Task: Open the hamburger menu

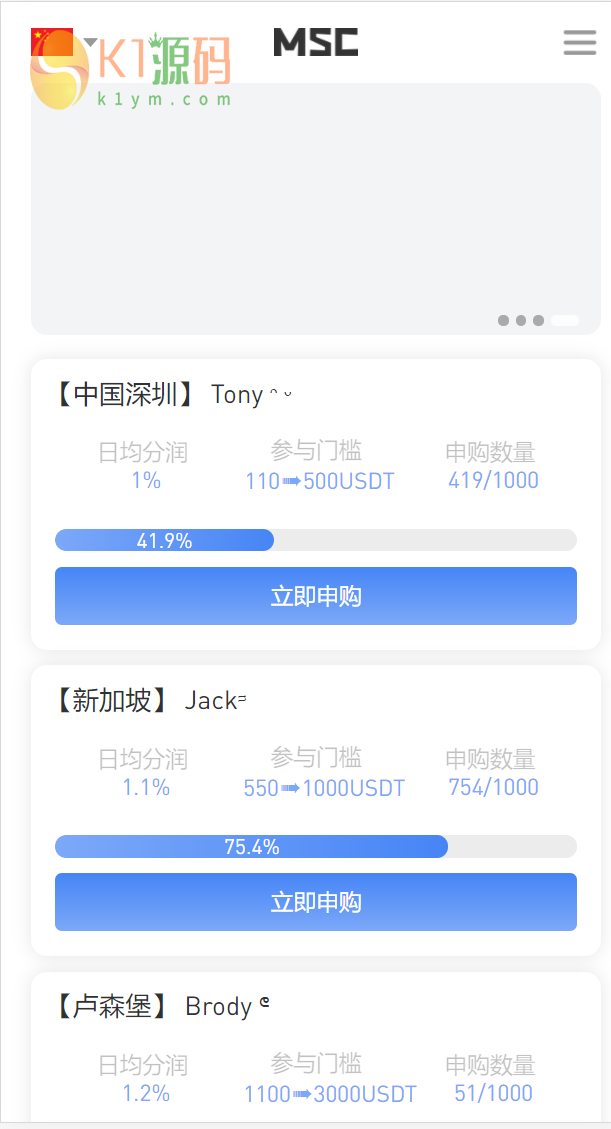Action: point(579,42)
